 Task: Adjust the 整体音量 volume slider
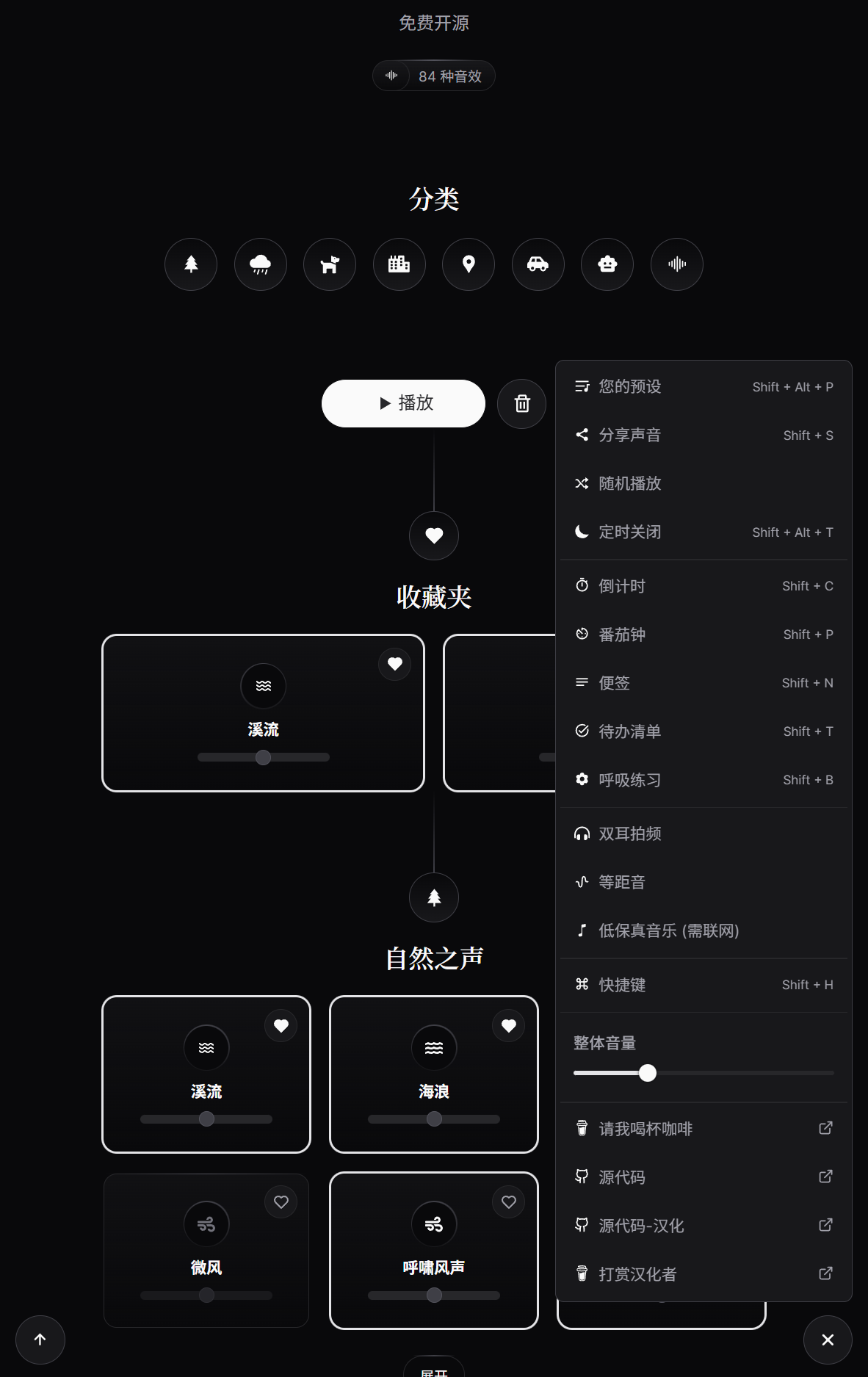coord(647,1073)
